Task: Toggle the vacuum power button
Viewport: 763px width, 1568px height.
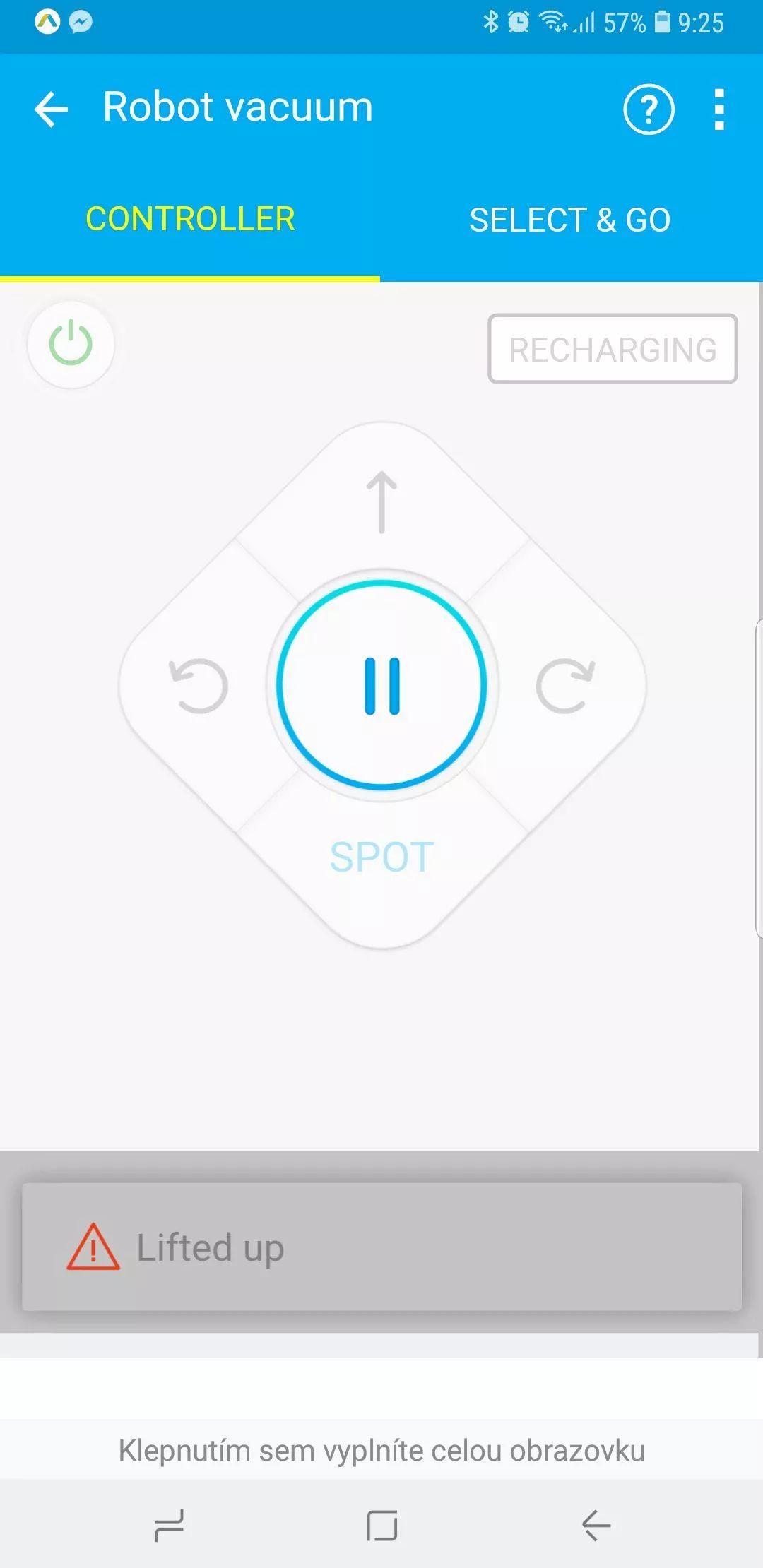Action: coord(71,344)
